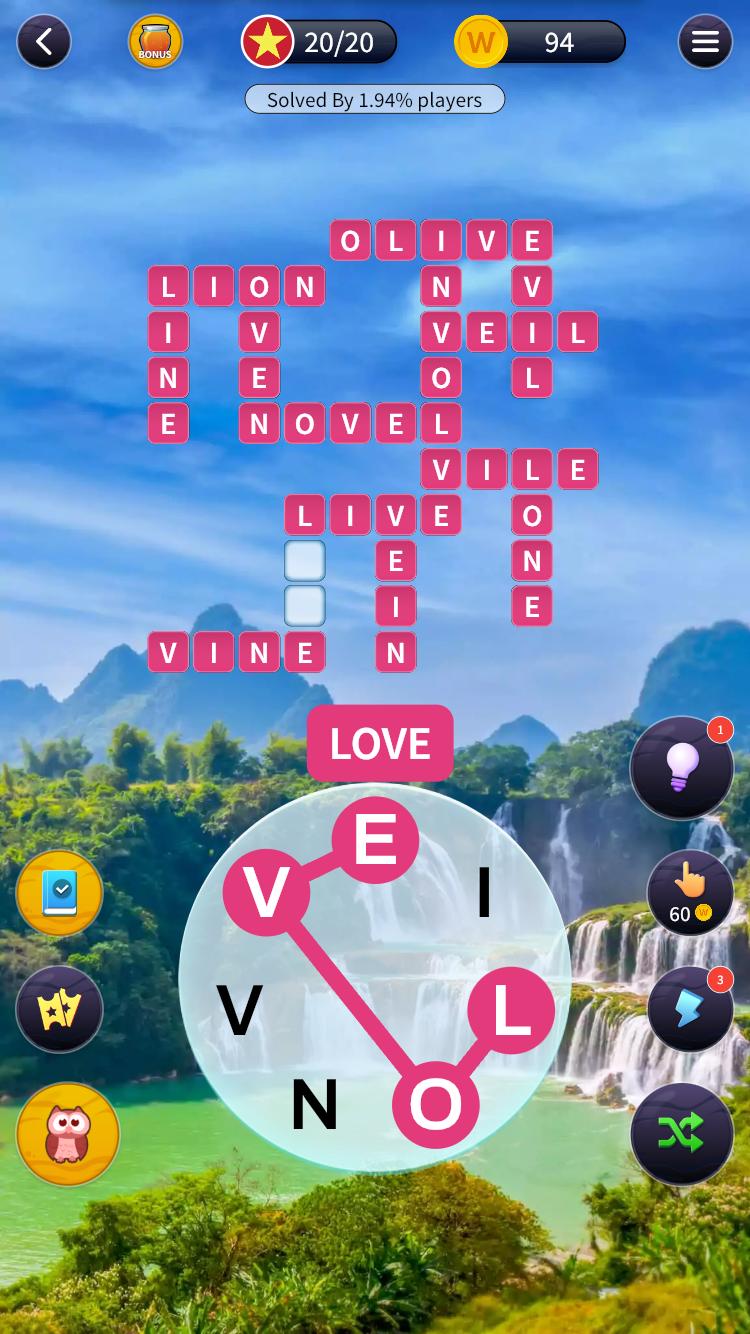Viewport: 750px width, 1334px height.
Task: Open the star cards collection
Action: click(60, 1009)
